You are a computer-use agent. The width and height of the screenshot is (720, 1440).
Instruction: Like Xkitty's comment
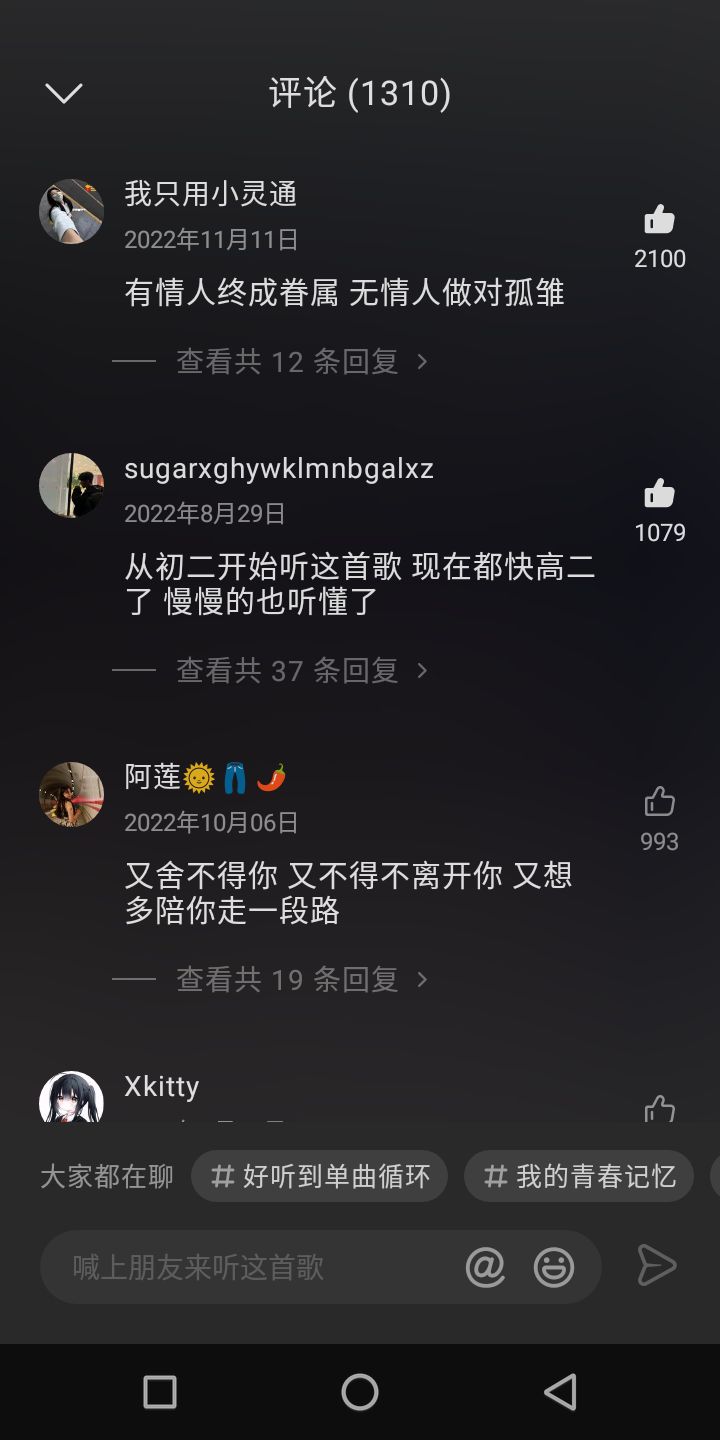click(x=659, y=1108)
